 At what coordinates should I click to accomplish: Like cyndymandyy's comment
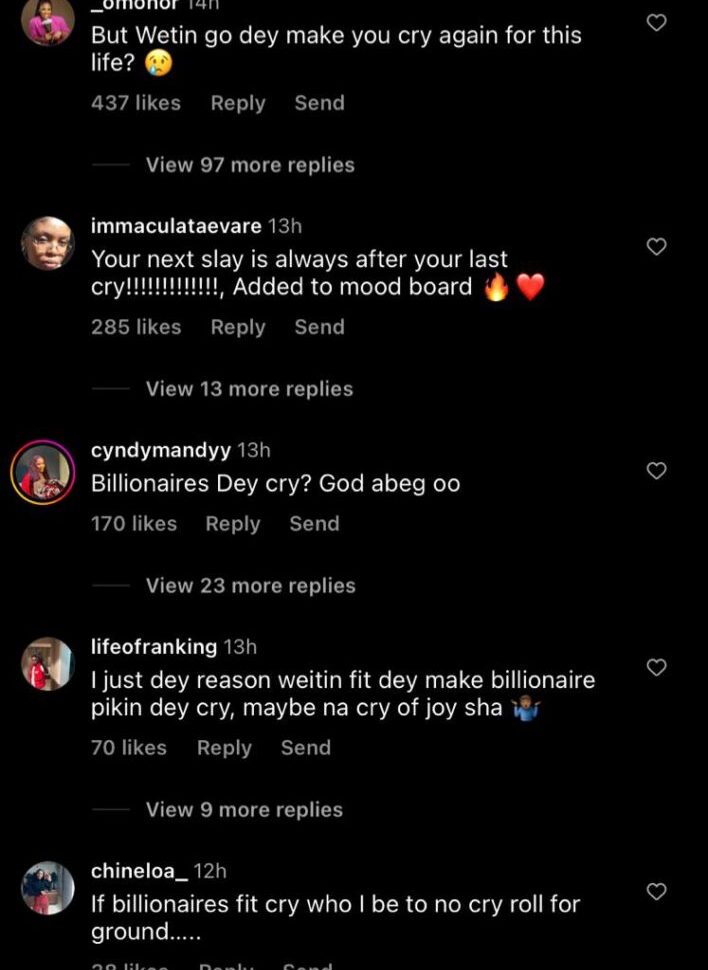[x=656, y=470]
